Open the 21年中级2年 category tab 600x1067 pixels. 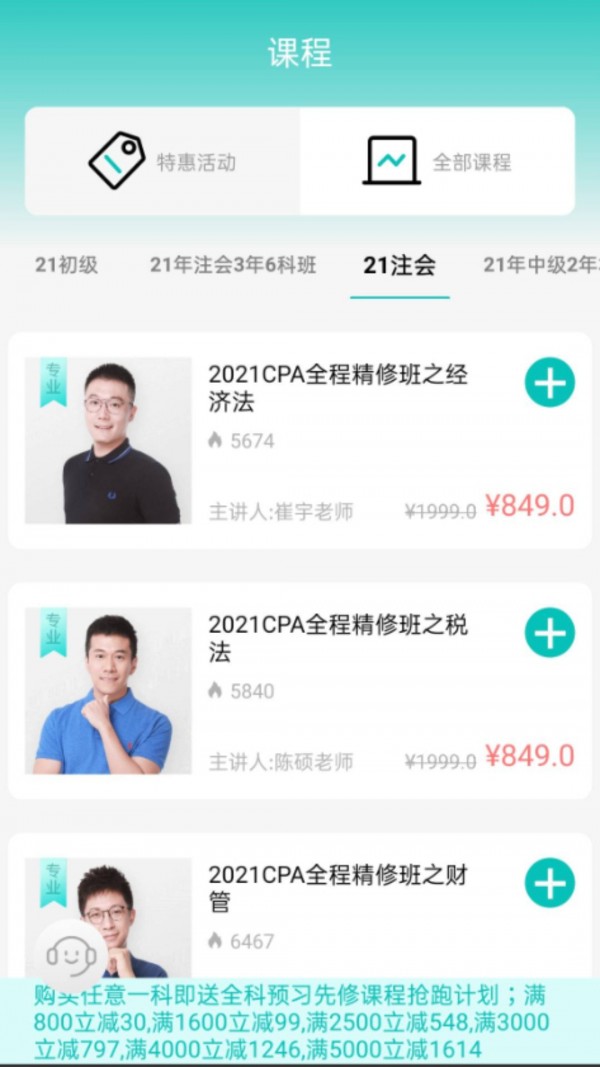[x=541, y=265]
